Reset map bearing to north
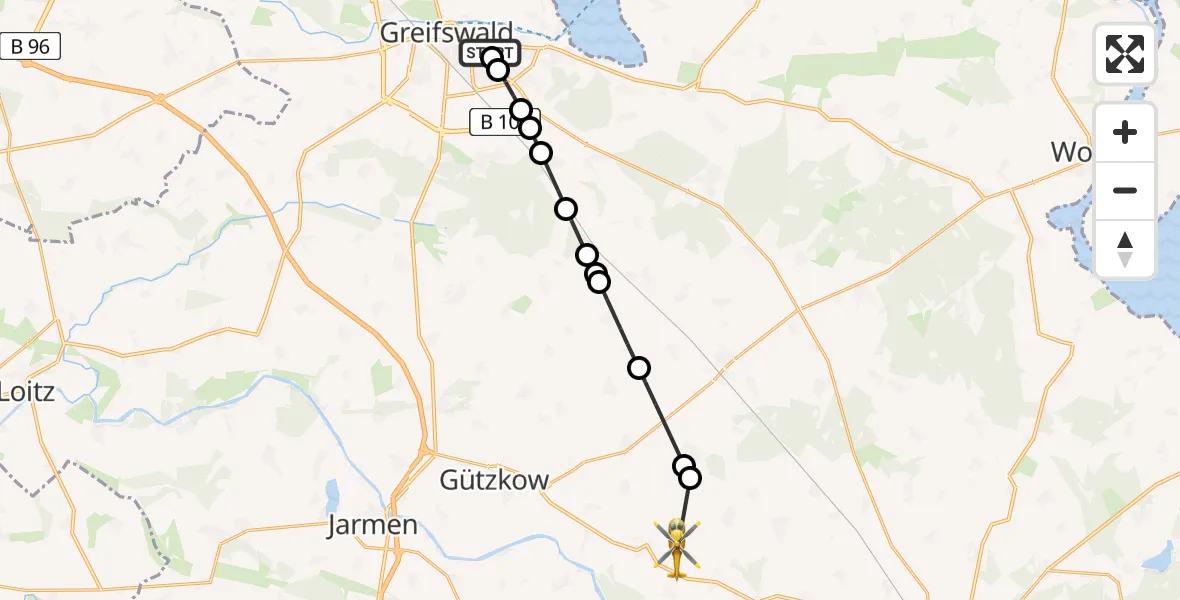1180x600 pixels. click(x=1125, y=249)
